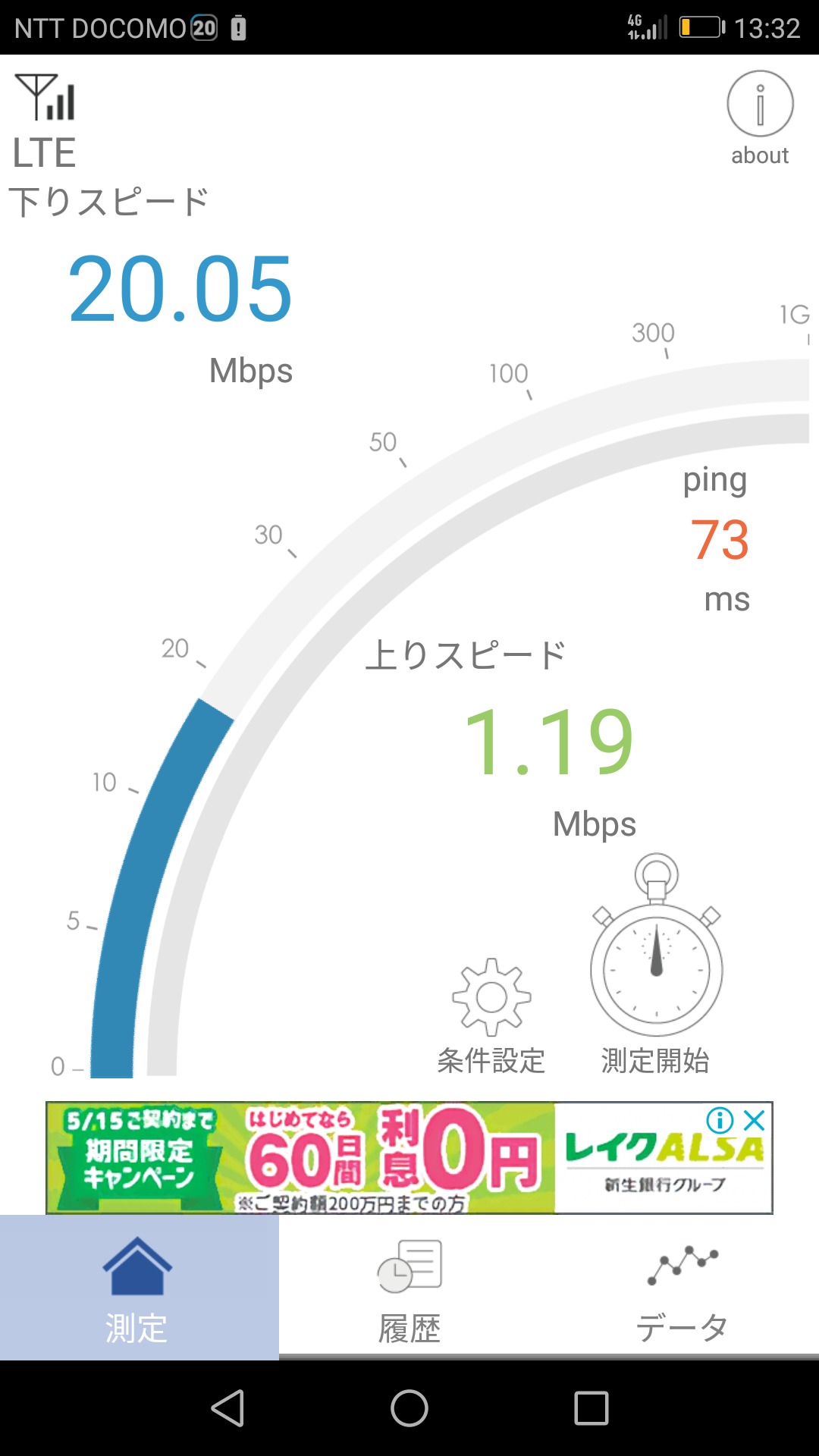
Task: Switch to the 履歴 history tab
Action: tap(409, 1289)
